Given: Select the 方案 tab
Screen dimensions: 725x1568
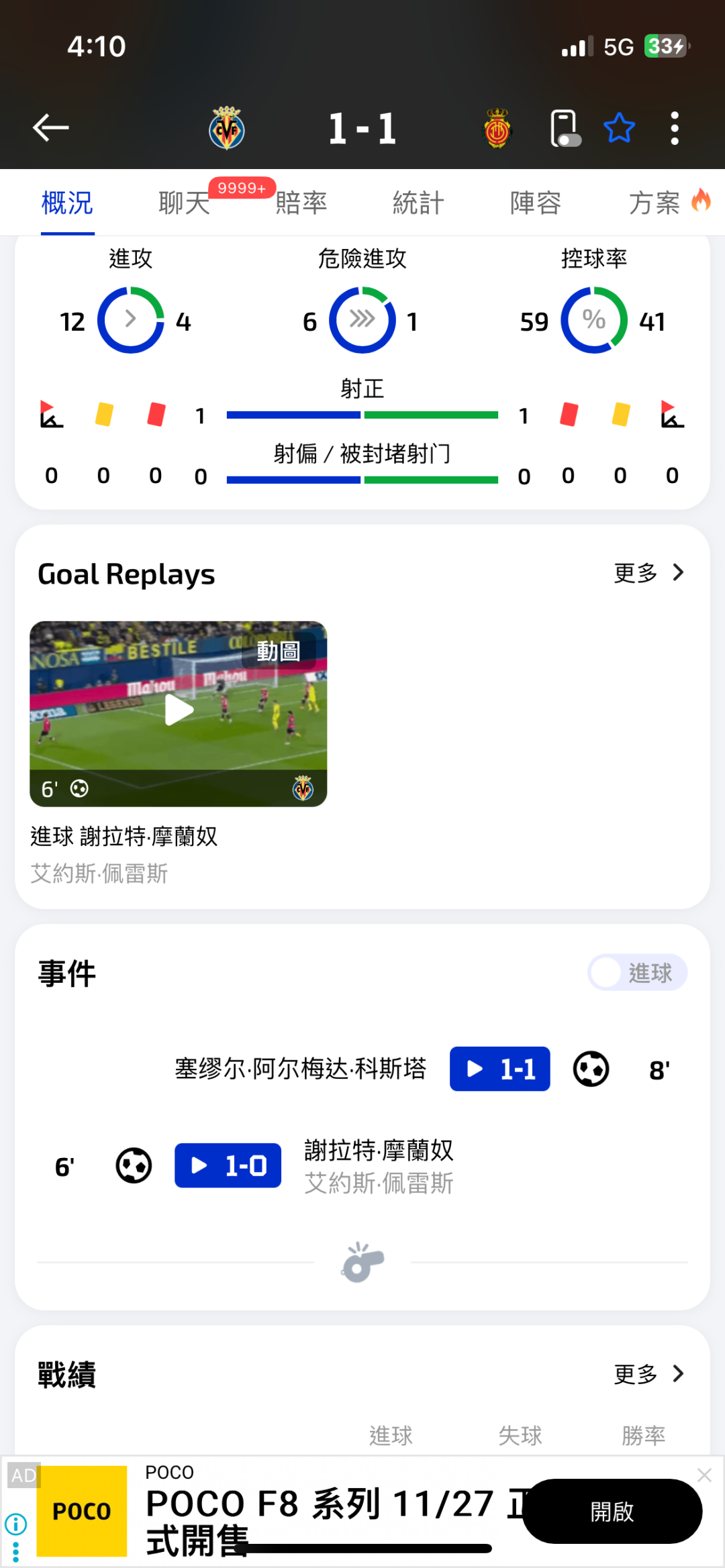Looking at the screenshot, I should tap(655, 203).
